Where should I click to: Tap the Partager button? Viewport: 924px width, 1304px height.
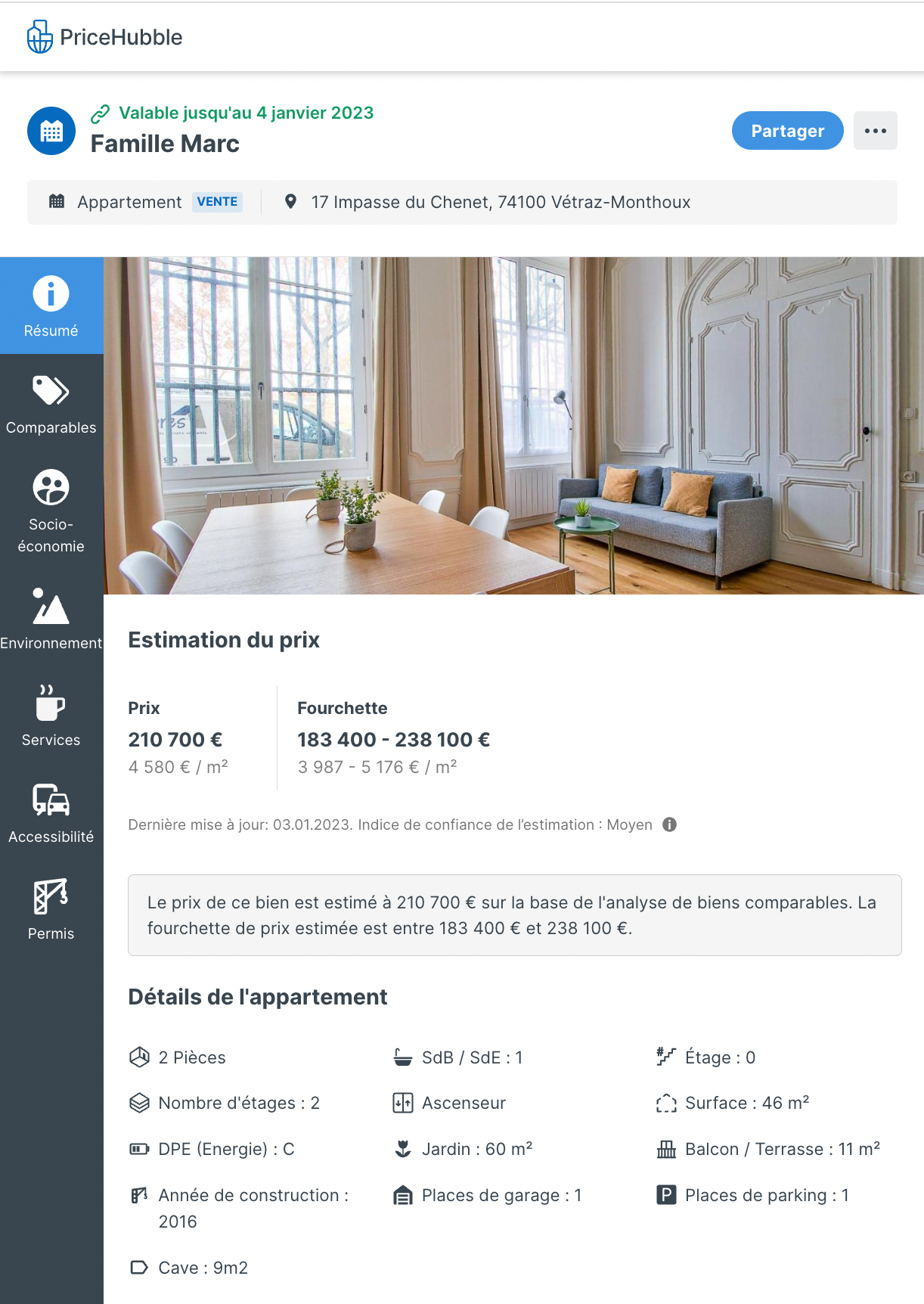tap(787, 131)
